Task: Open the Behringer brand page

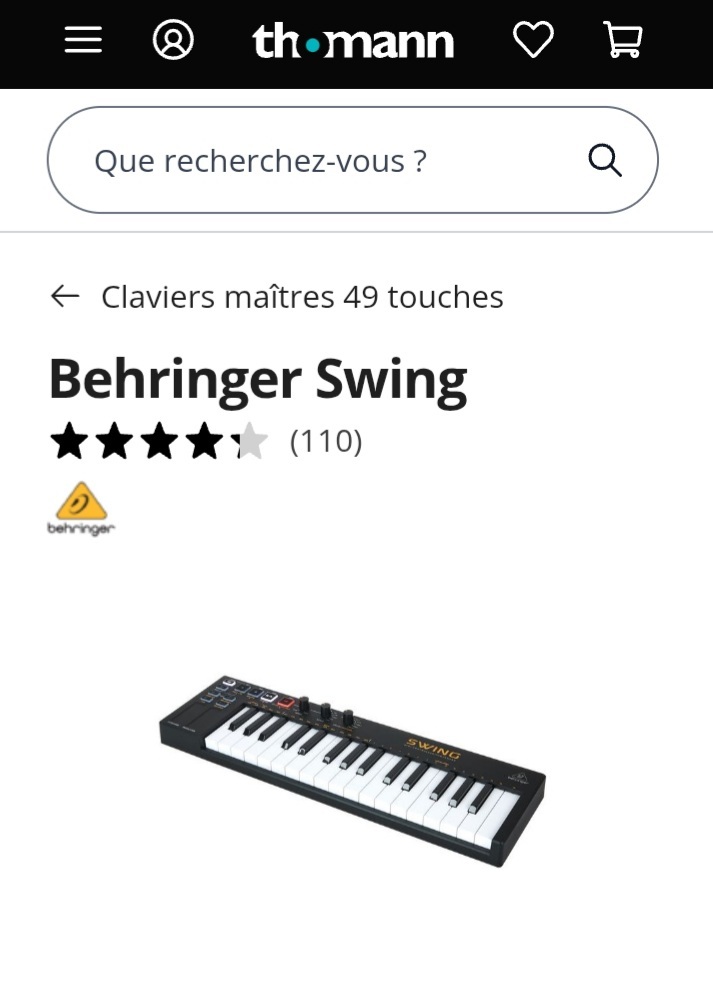Action: click(81, 508)
